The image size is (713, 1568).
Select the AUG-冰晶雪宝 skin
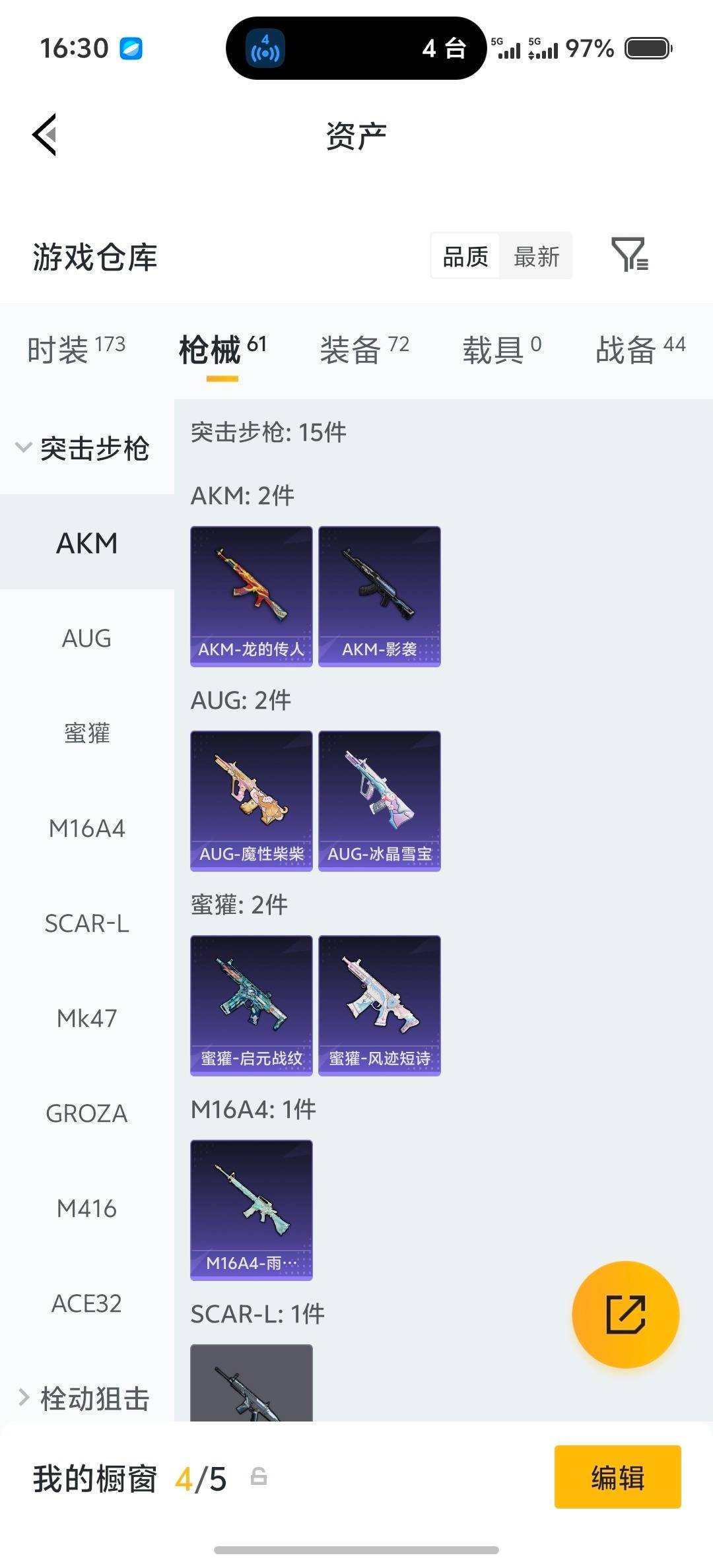379,799
